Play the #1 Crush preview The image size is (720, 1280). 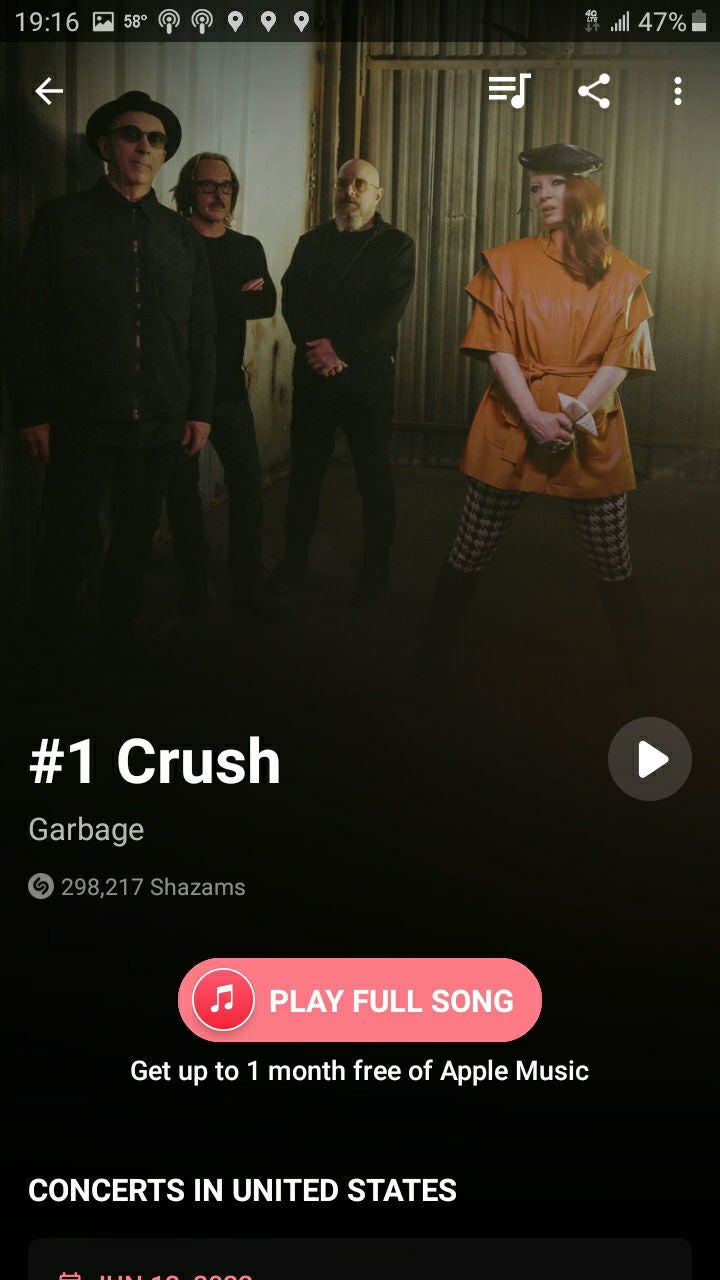coord(650,759)
